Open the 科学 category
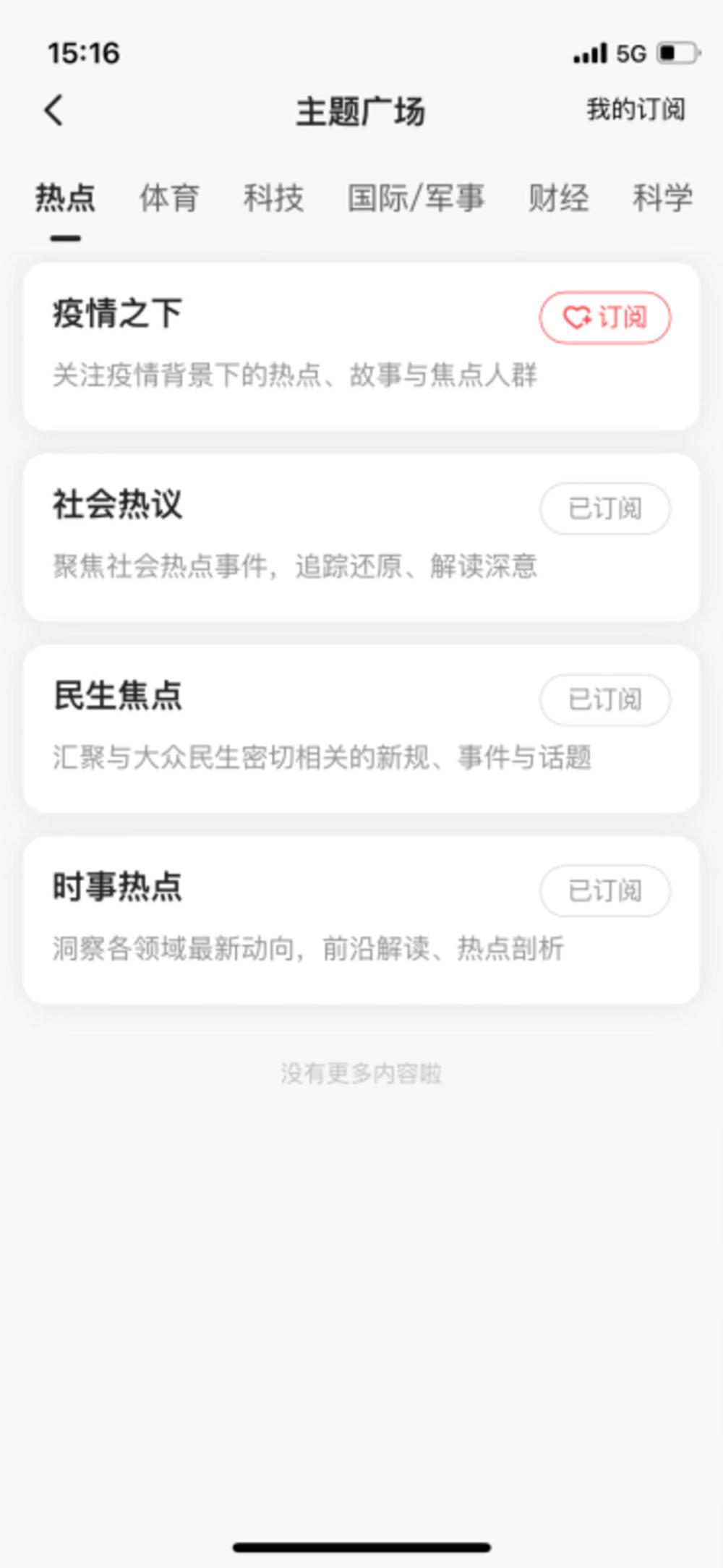 coord(663,198)
